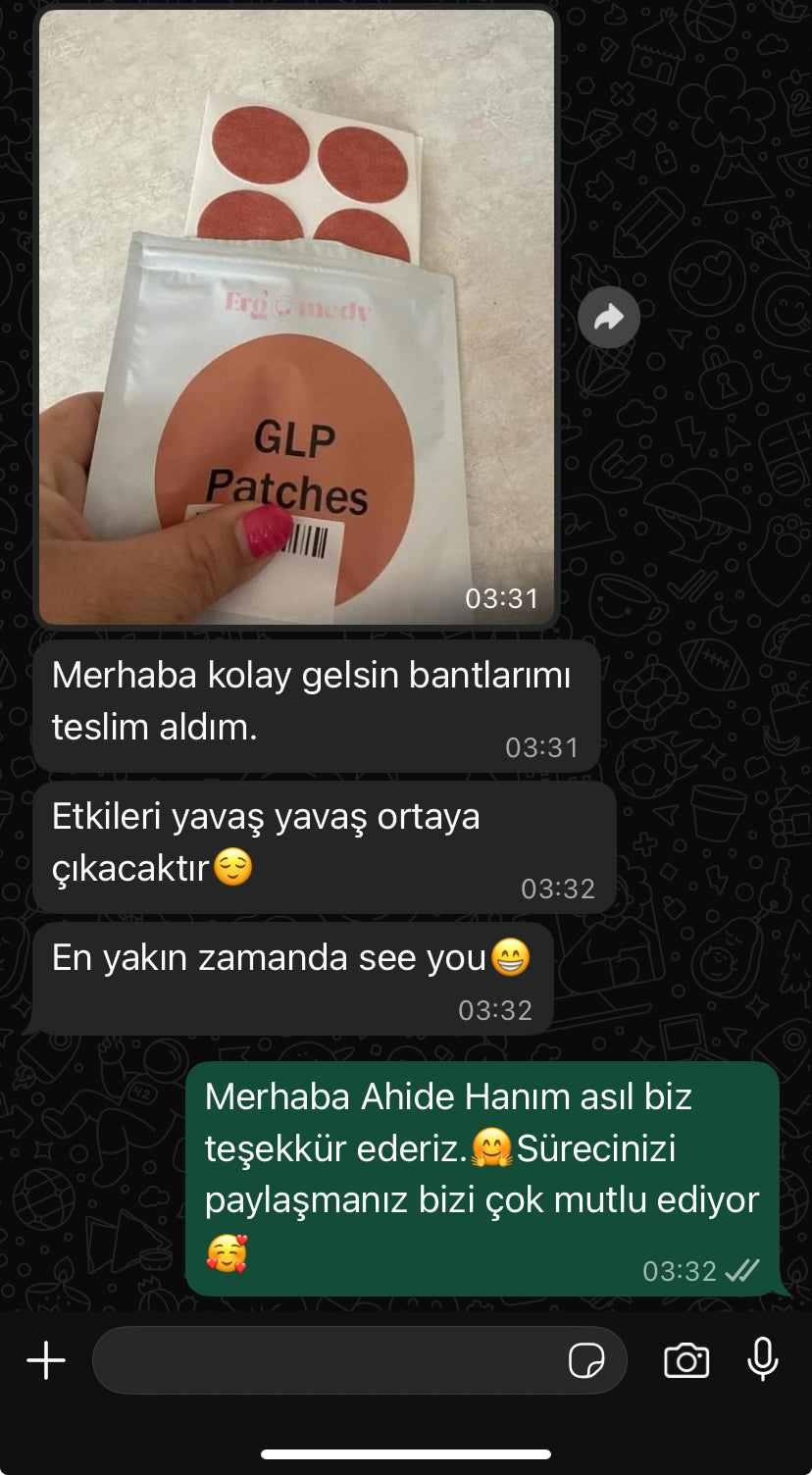The width and height of the screenshot is (812, 1475).
Task: Forward the received photo
Action: pos(608,317)
